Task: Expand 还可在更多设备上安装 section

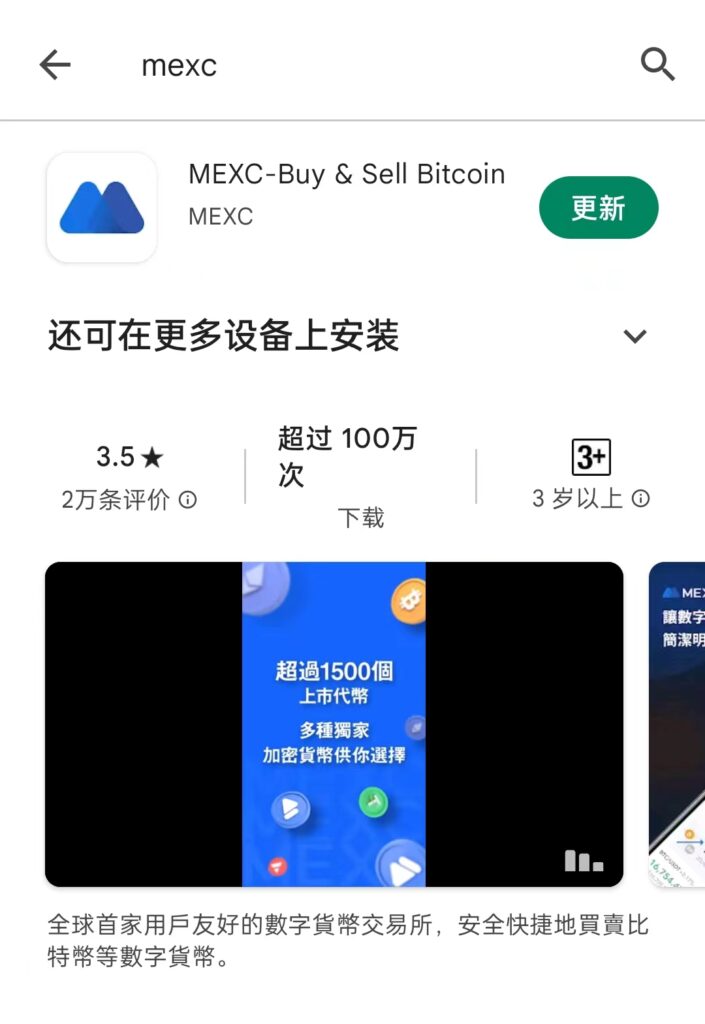Action: (x=634, y=336)
